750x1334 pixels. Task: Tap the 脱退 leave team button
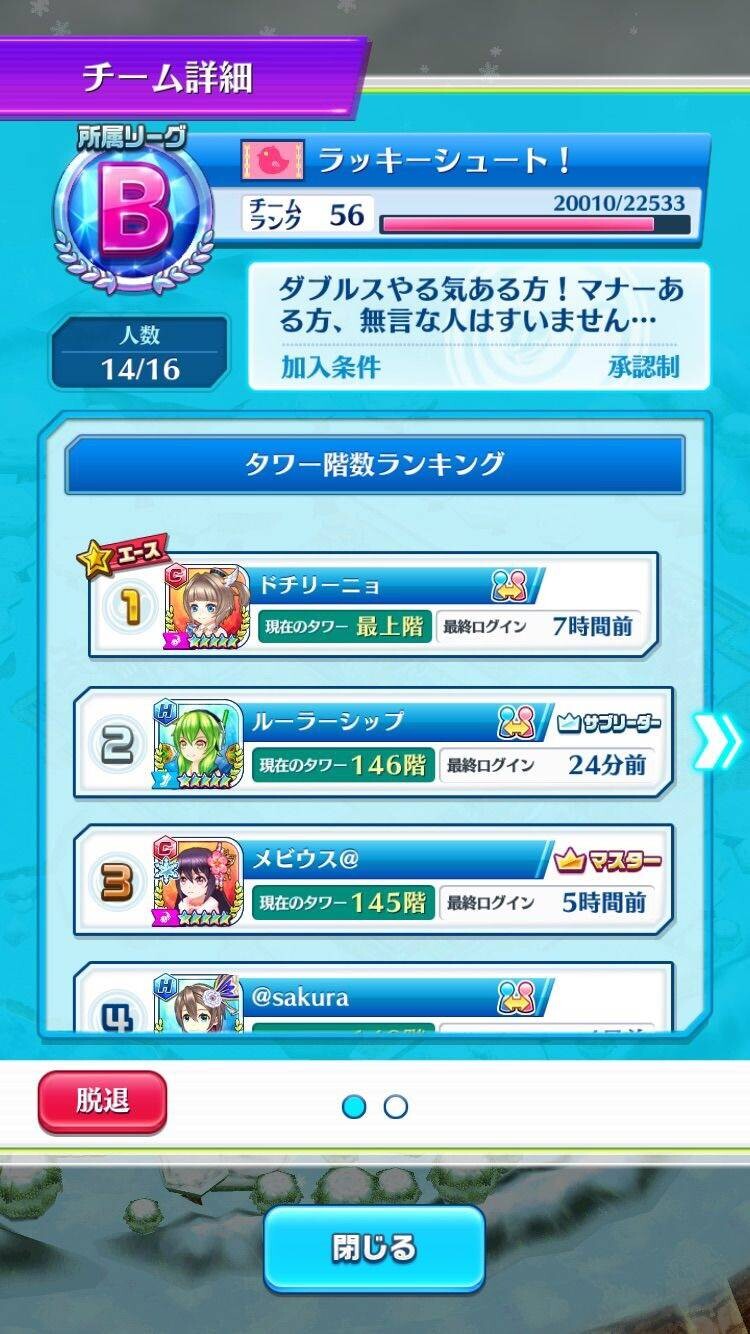coord(102,1102)
